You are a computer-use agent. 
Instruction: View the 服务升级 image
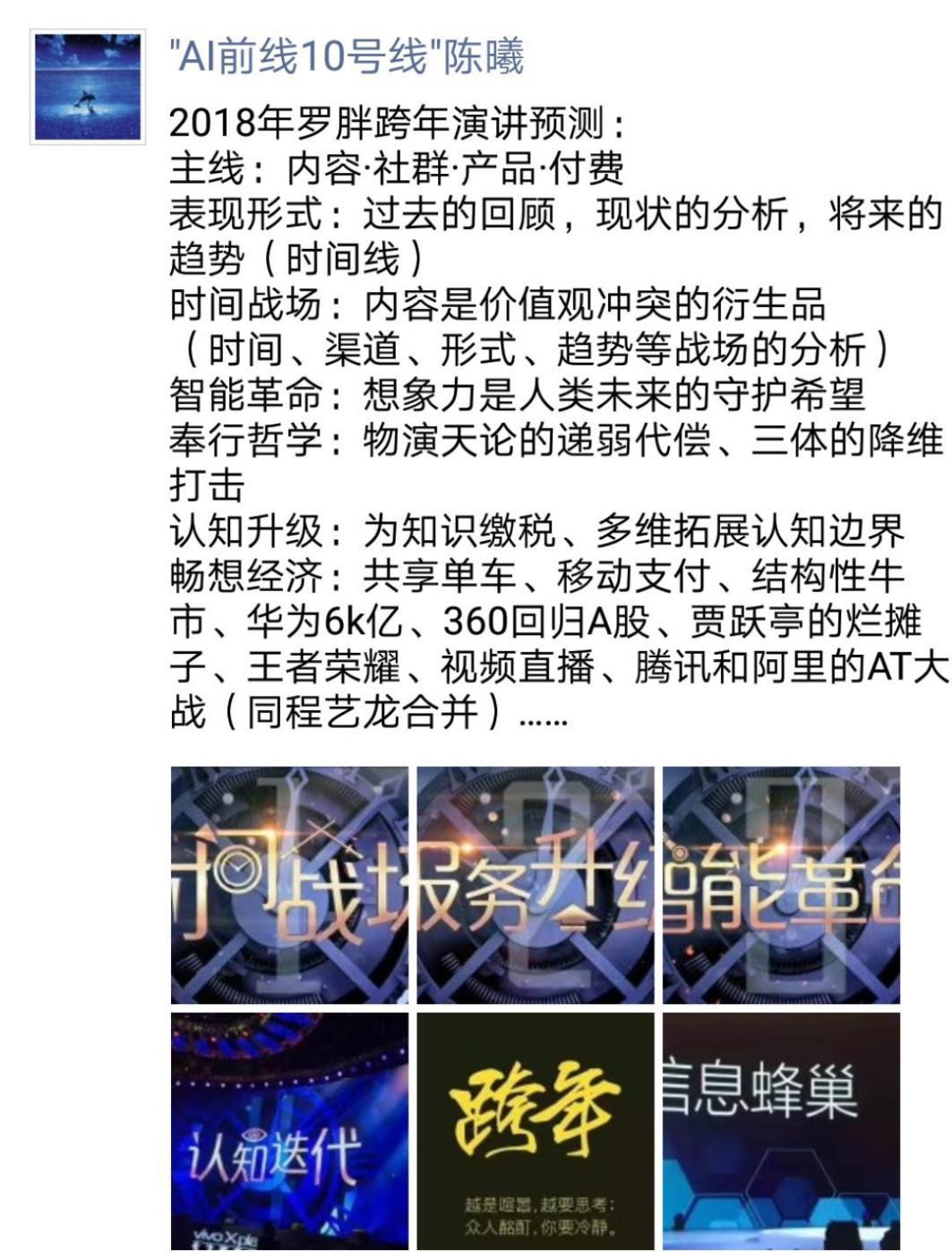pyautogui.click(x=536, y=885)
